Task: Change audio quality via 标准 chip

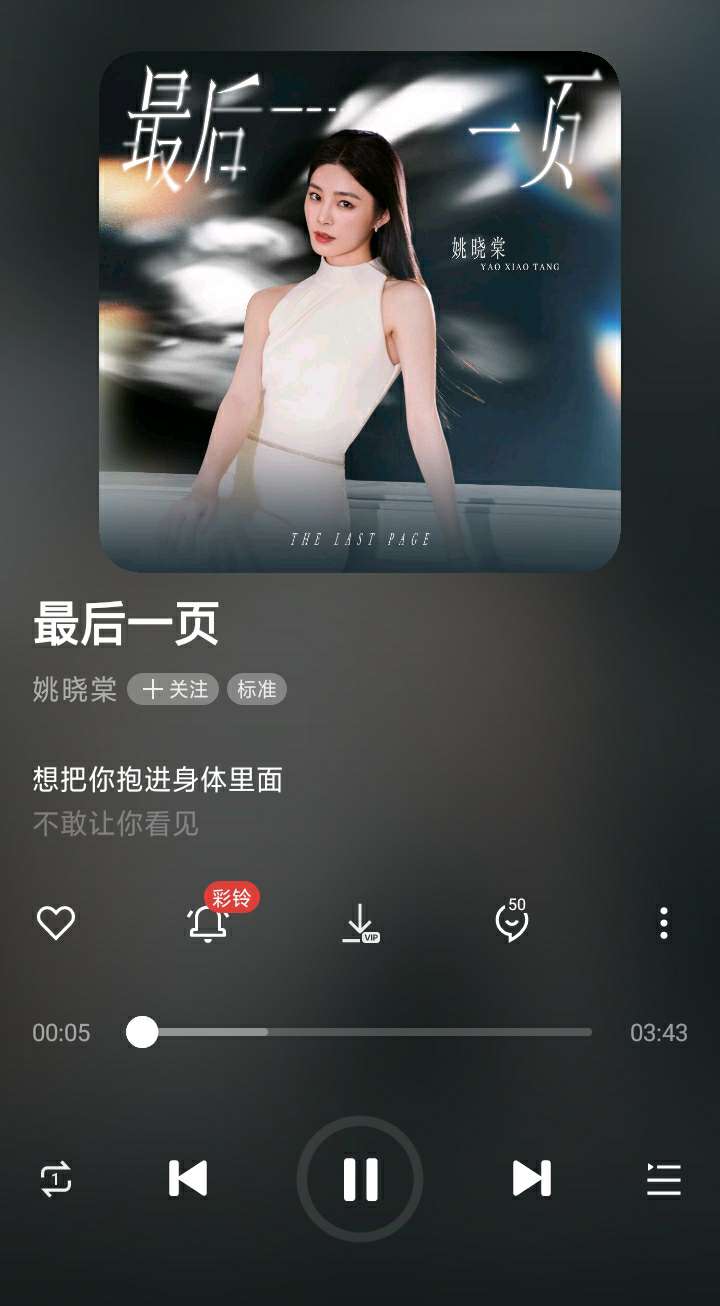Action: tap(257, 690)
